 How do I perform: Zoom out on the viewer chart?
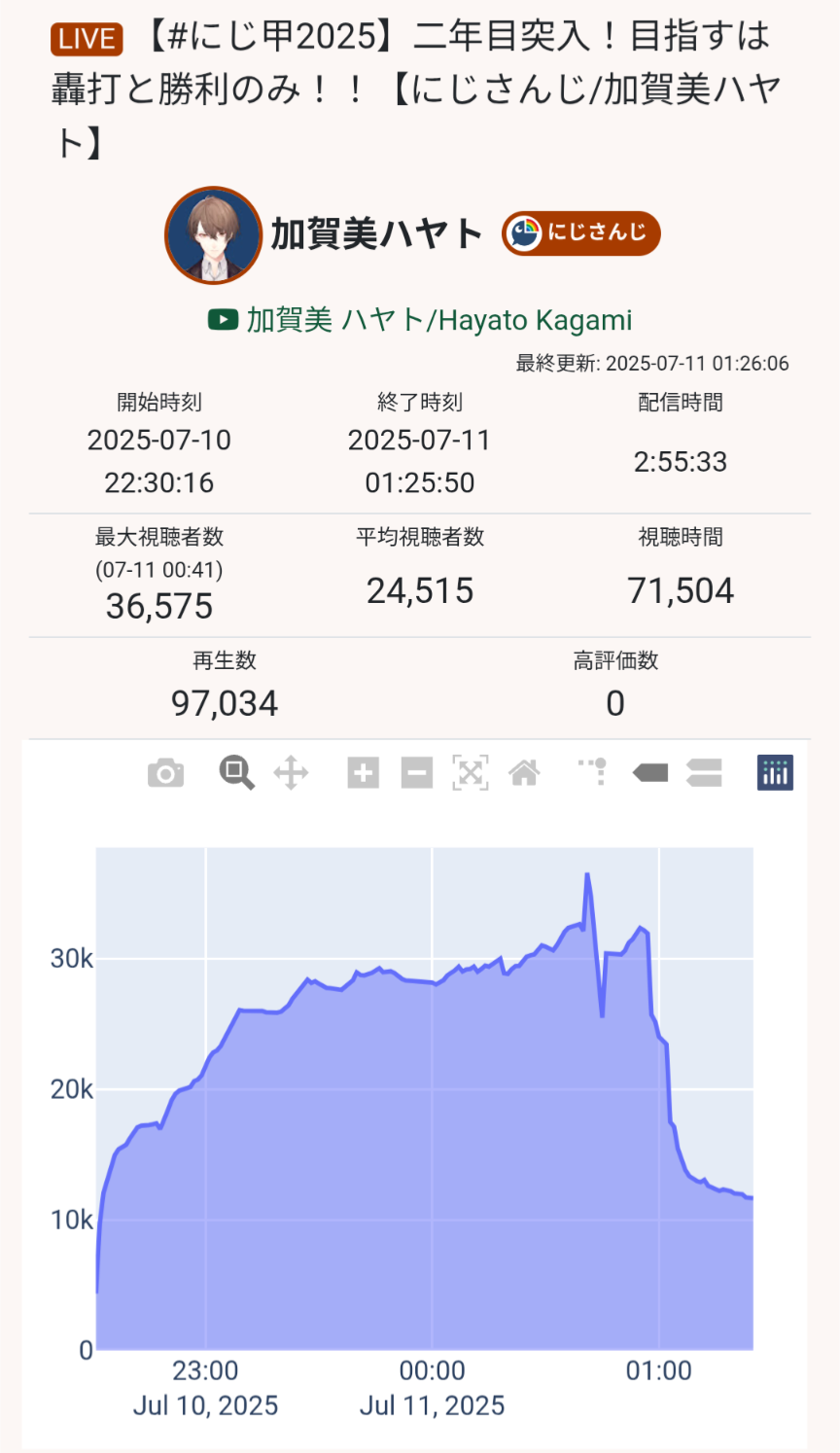point(416,773)
